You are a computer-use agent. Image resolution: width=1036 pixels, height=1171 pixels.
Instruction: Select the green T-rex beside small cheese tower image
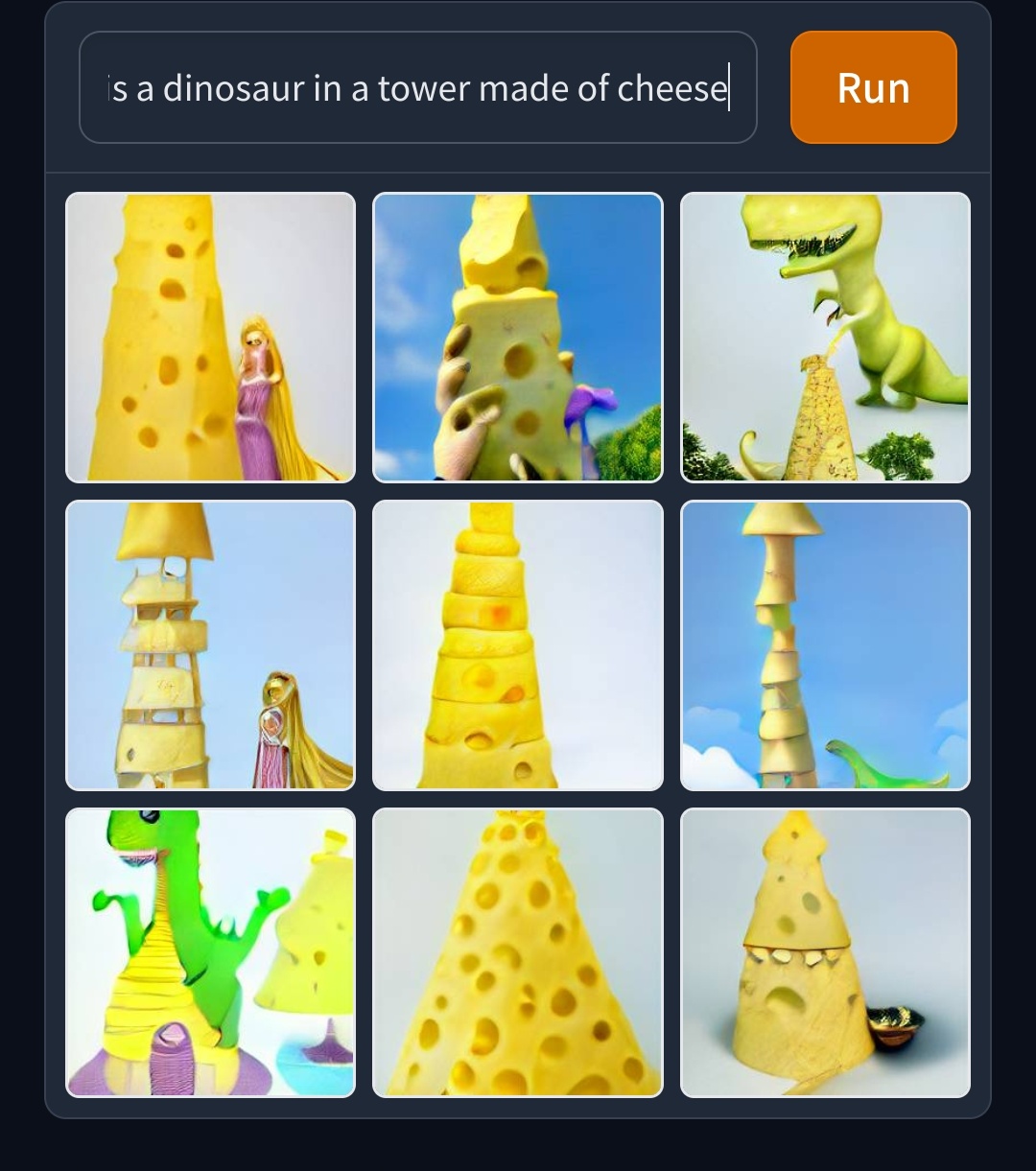[x=825, y=338]
